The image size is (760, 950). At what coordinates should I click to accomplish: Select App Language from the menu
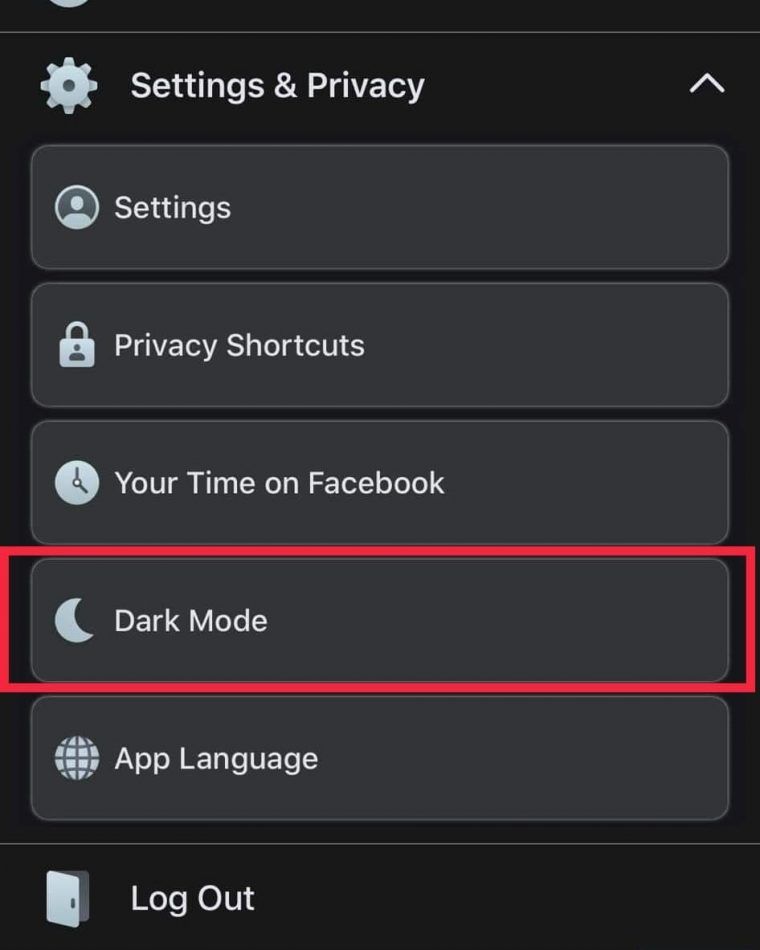click(380, 758)
